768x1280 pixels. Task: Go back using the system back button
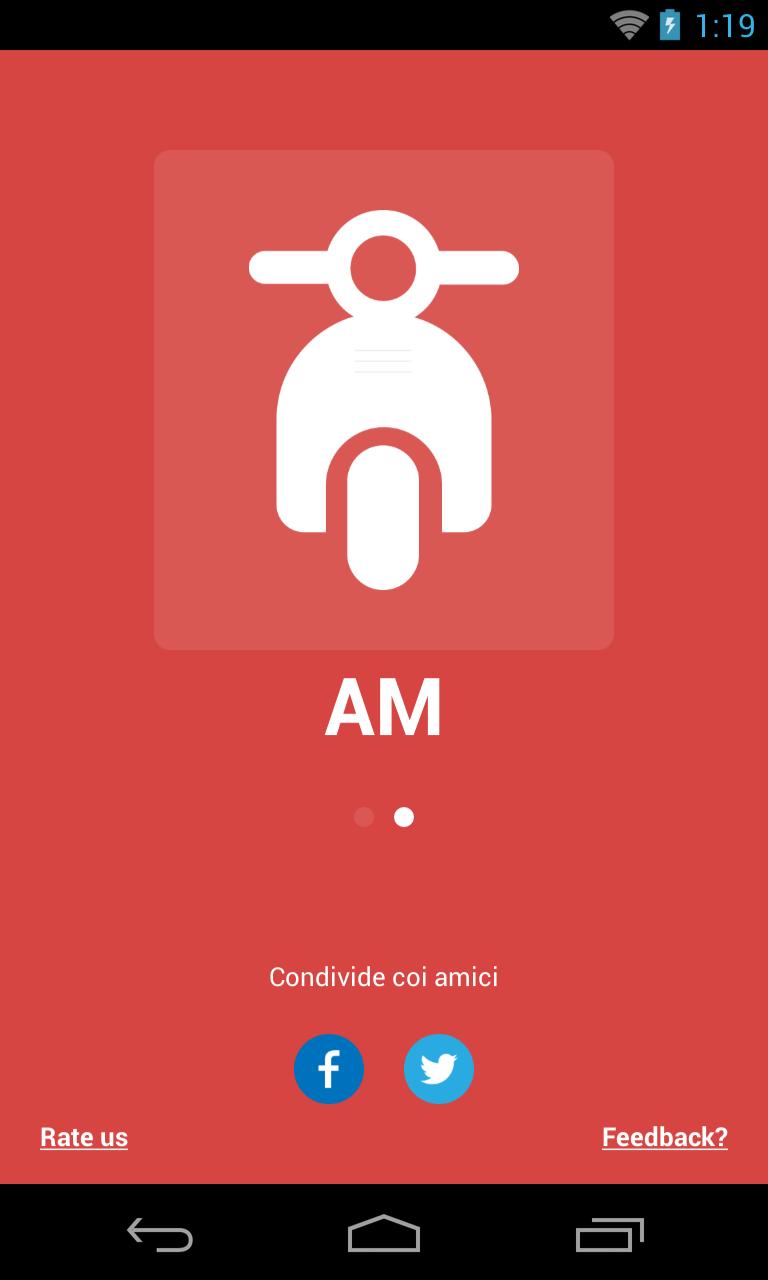click(160, 1234)
